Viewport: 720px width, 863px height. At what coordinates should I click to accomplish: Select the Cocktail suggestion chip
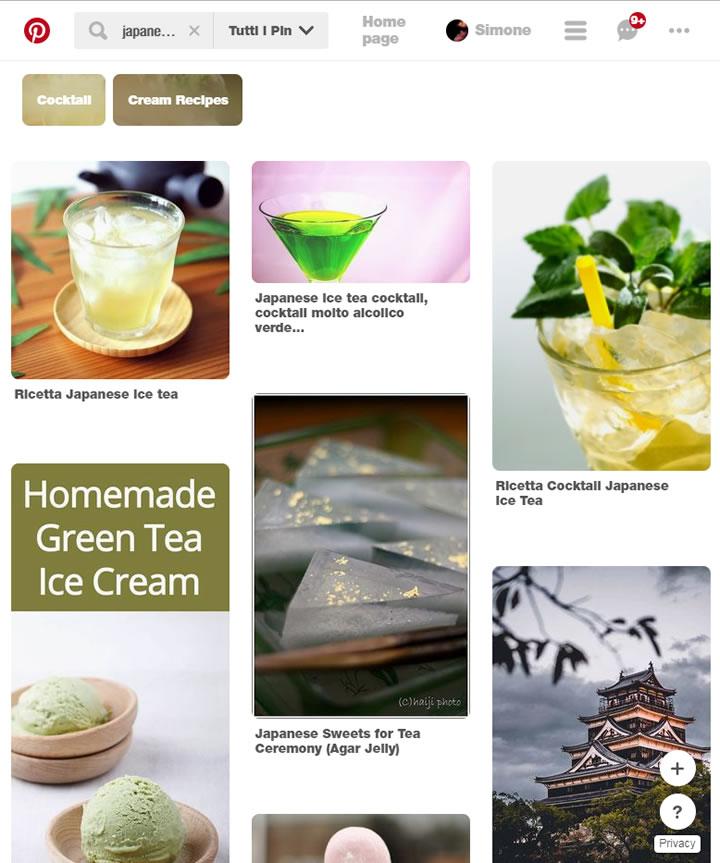pyautogui.click(x=63, y=99)
